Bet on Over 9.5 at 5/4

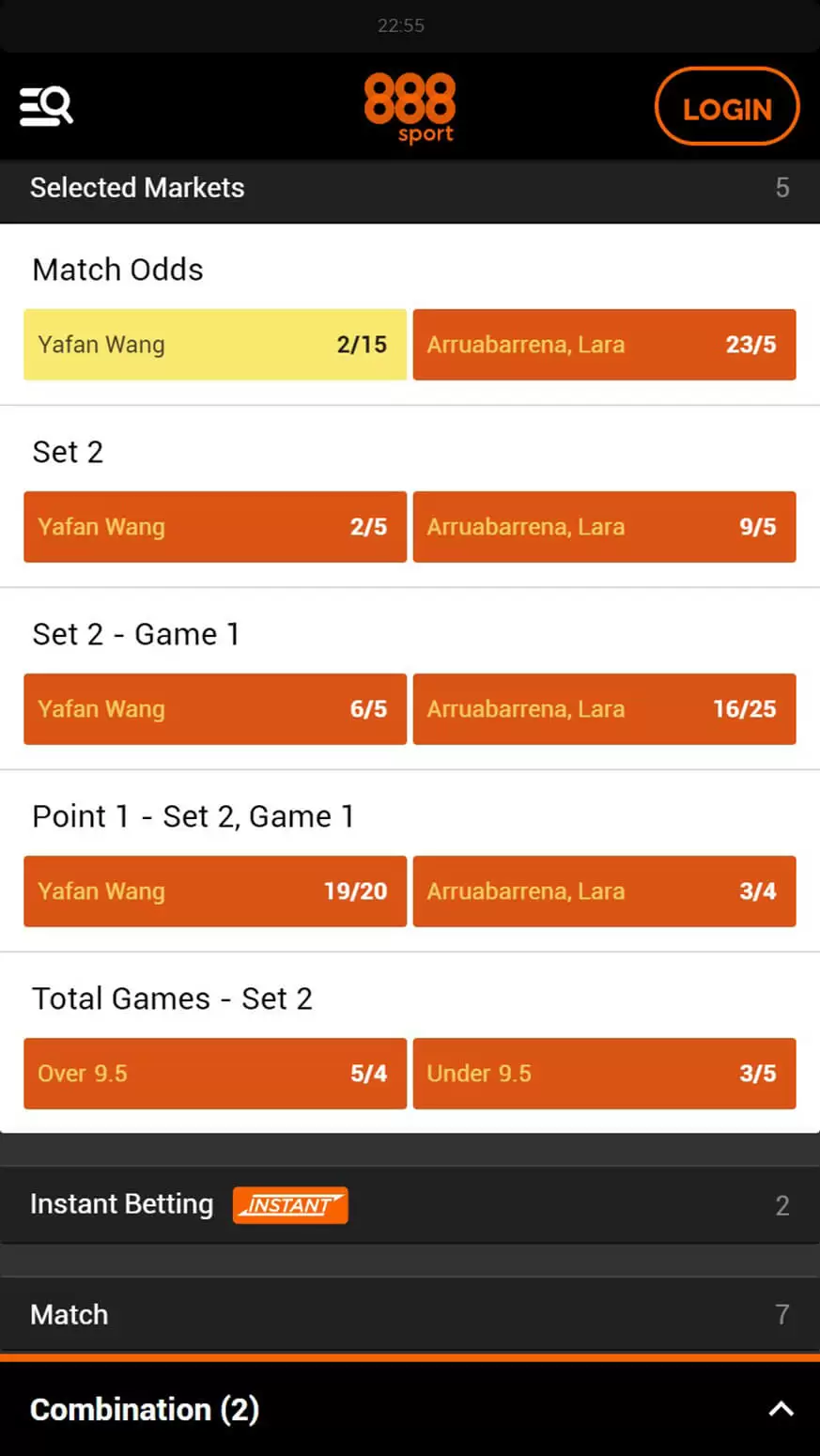(x=215, y=1074)
